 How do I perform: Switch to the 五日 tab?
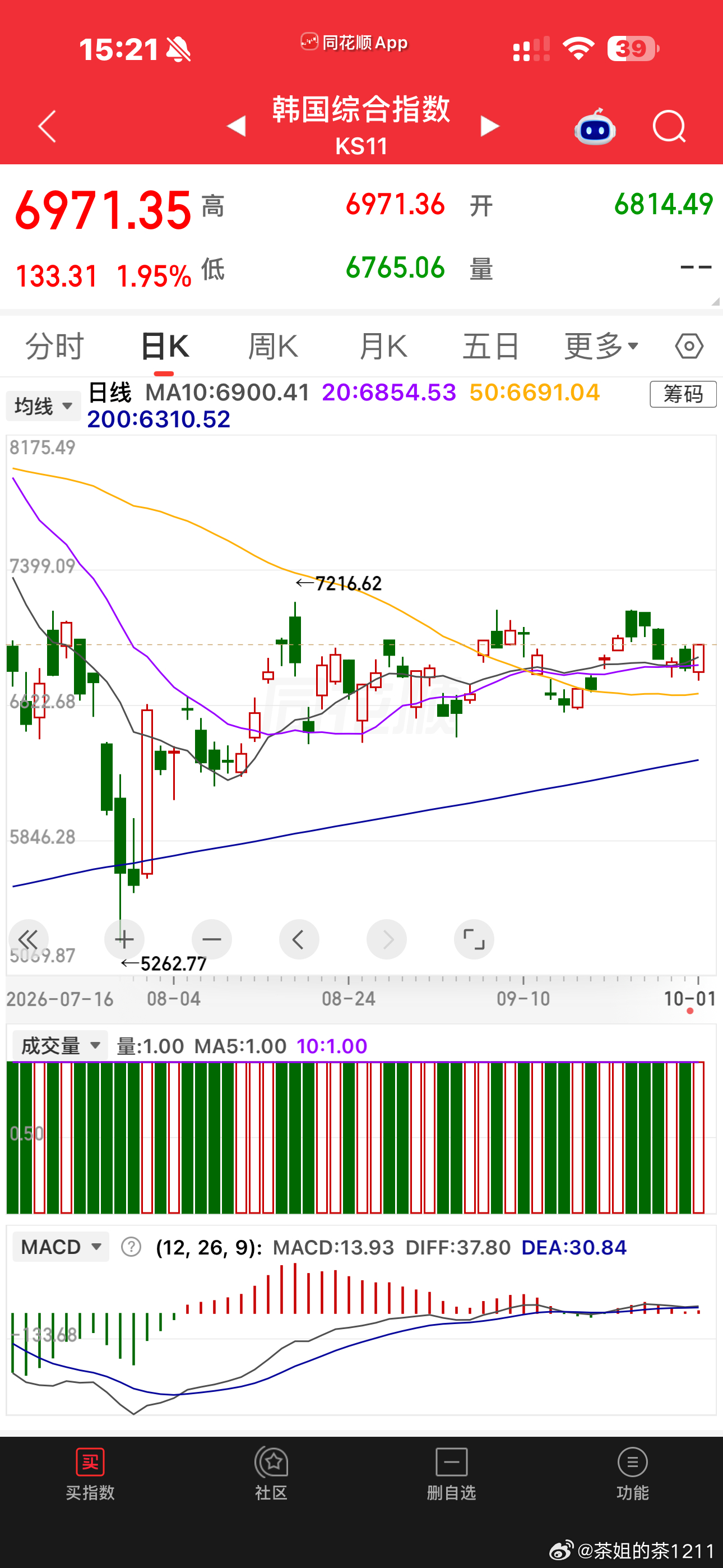[490, 347]
